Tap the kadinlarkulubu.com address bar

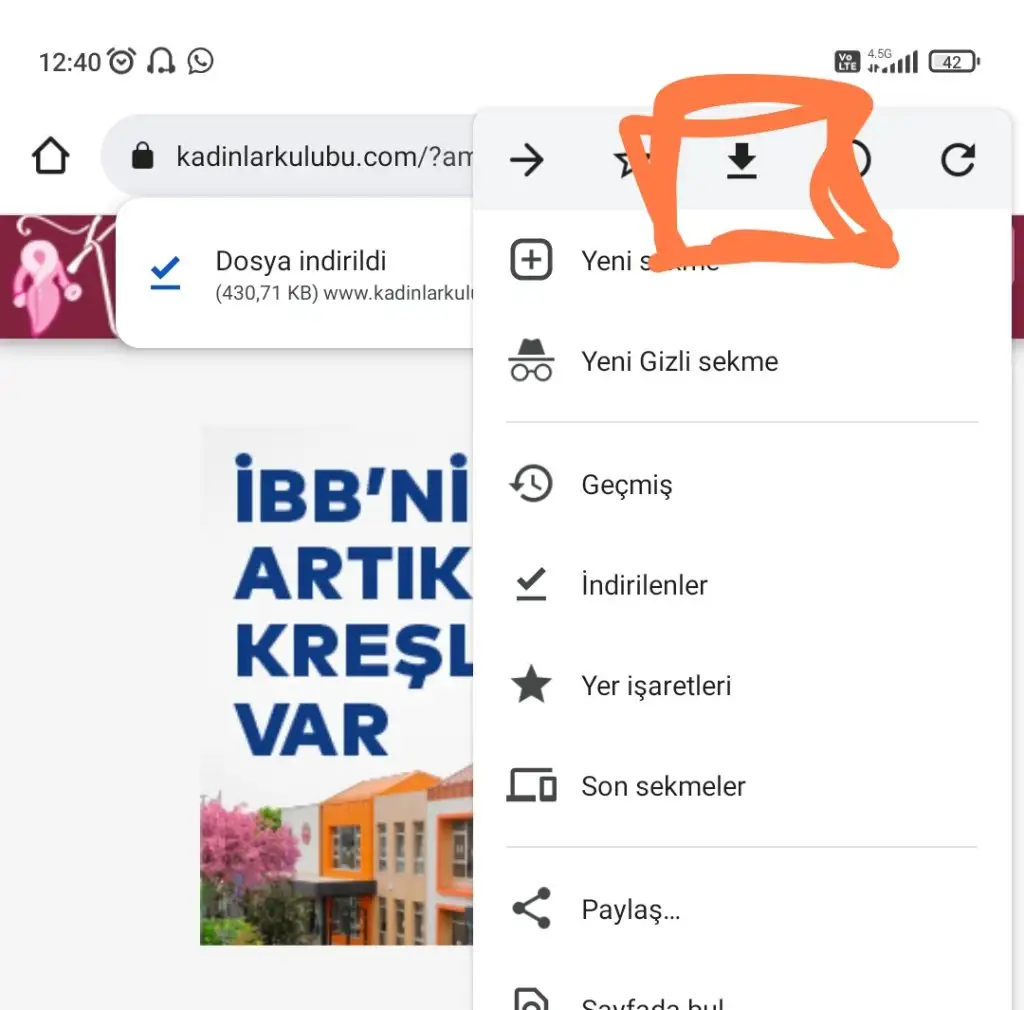coord(300,156)
